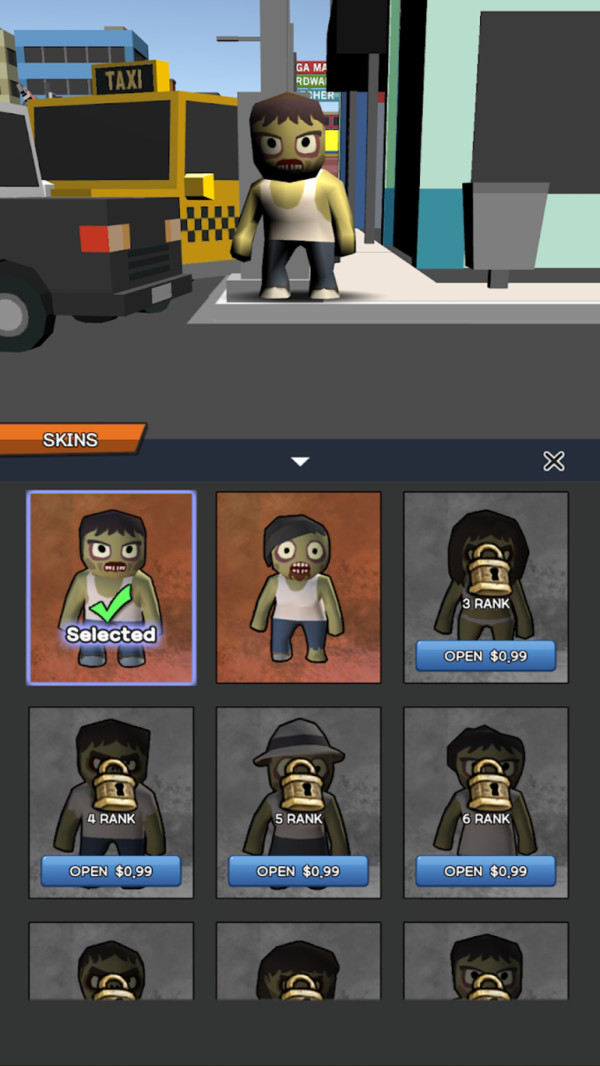Unlock the 4 RANK skin for $0,99
This screenshot has height=1066, width=600.
(111, 871)
